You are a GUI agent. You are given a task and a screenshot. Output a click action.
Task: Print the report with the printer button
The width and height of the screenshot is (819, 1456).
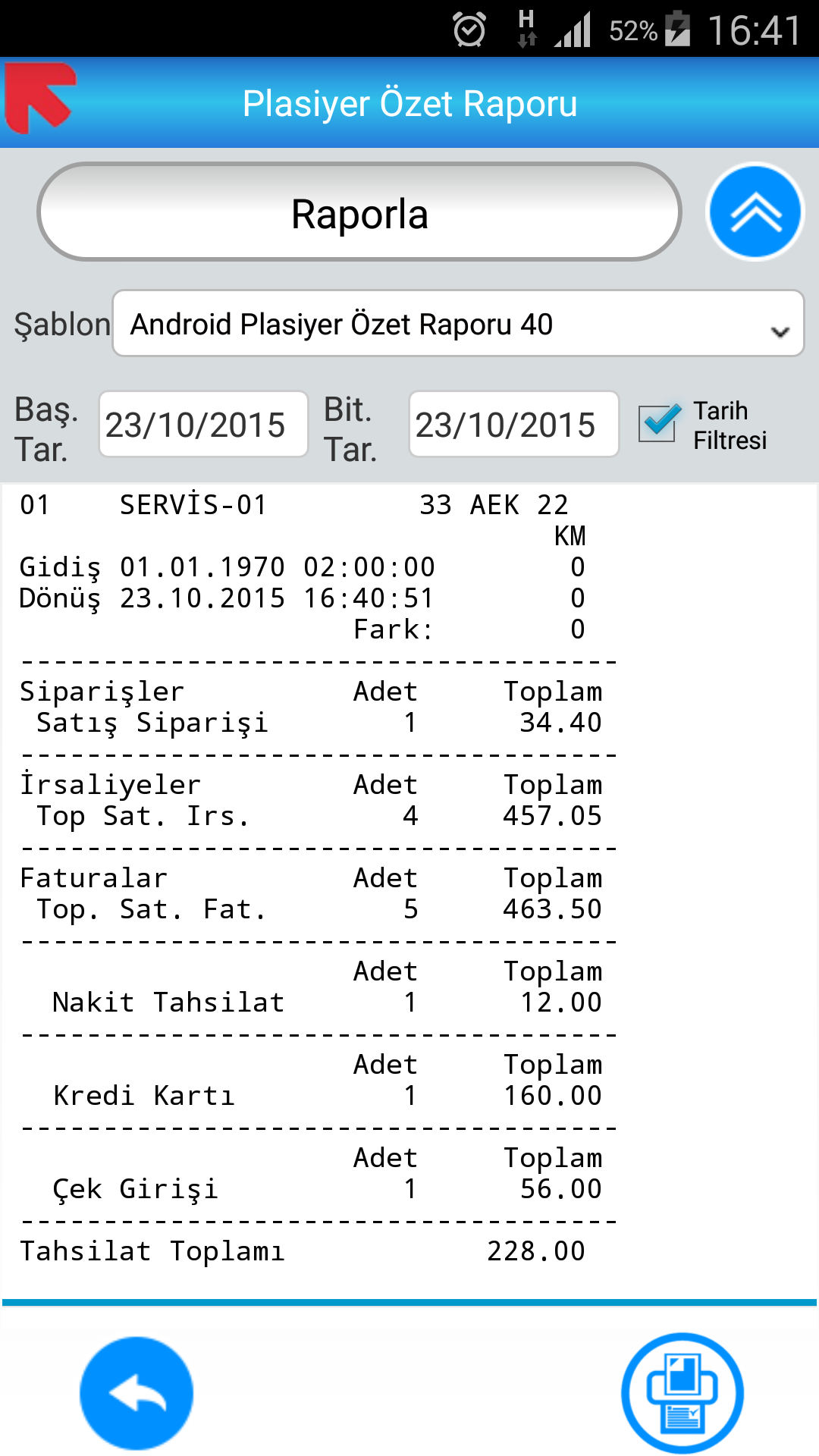(x=682, y=1393)
